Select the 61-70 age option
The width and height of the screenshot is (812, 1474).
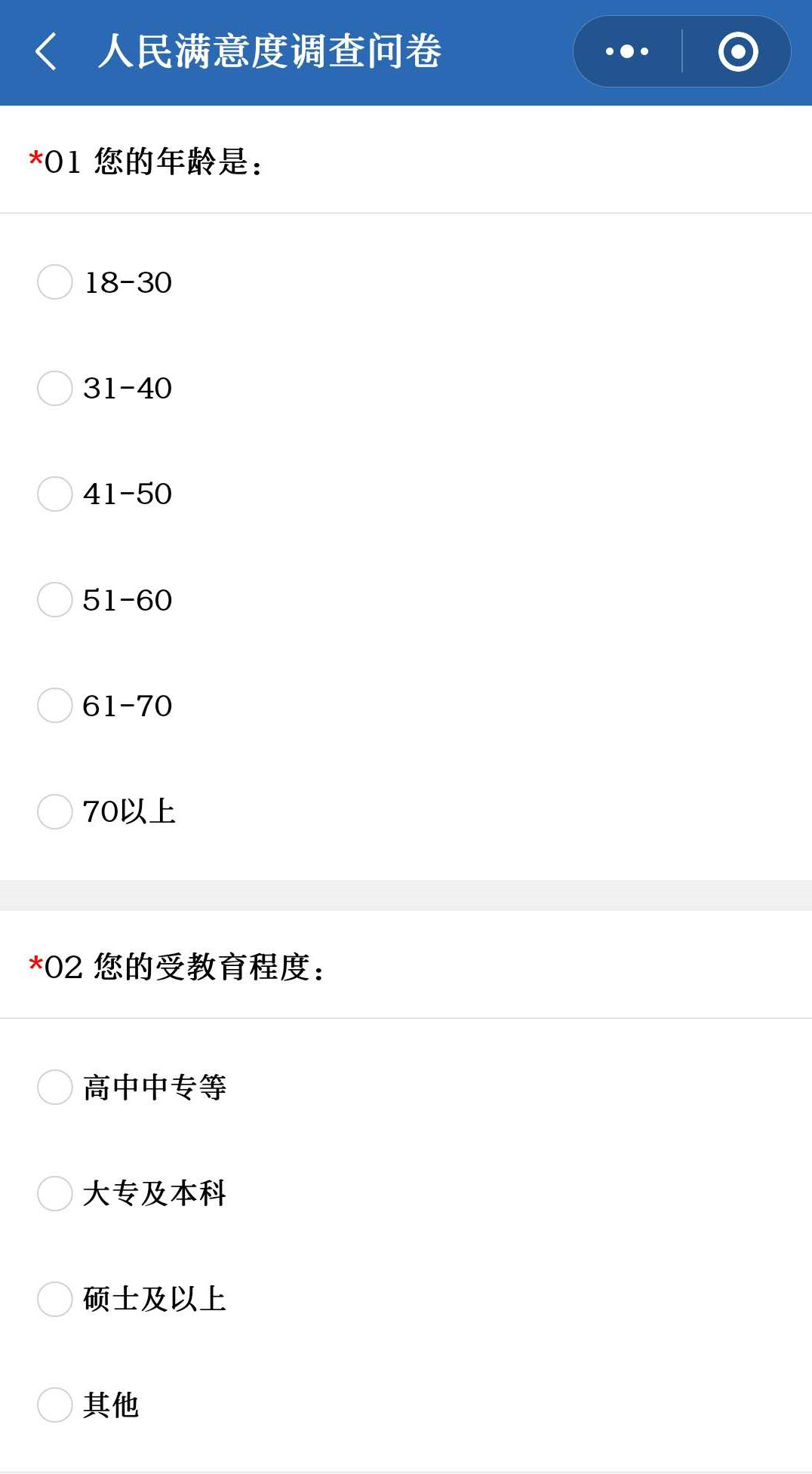pos(55,706)
